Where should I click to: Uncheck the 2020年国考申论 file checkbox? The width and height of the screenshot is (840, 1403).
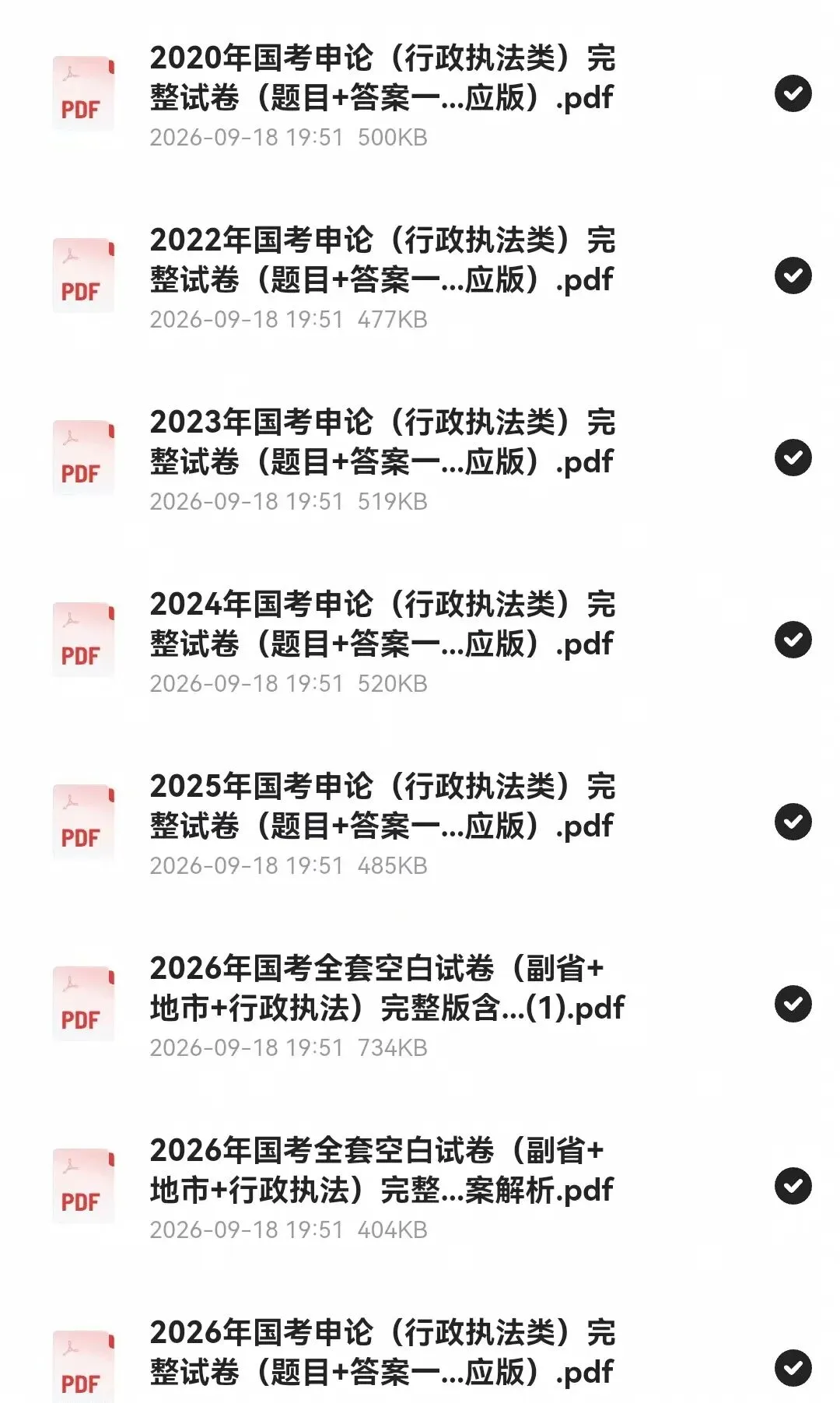[x=793, y=94]
